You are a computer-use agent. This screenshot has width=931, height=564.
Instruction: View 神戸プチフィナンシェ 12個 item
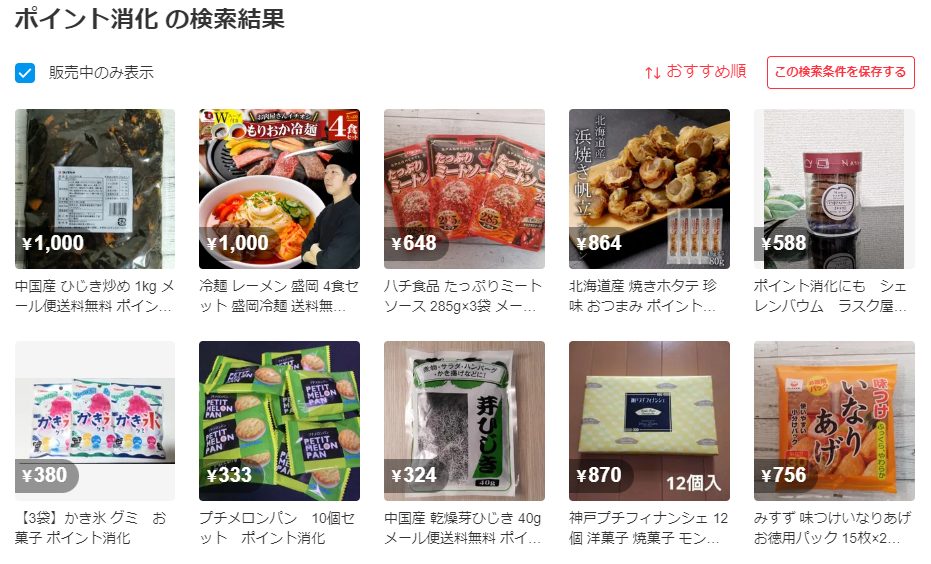(x=649, y=421)
